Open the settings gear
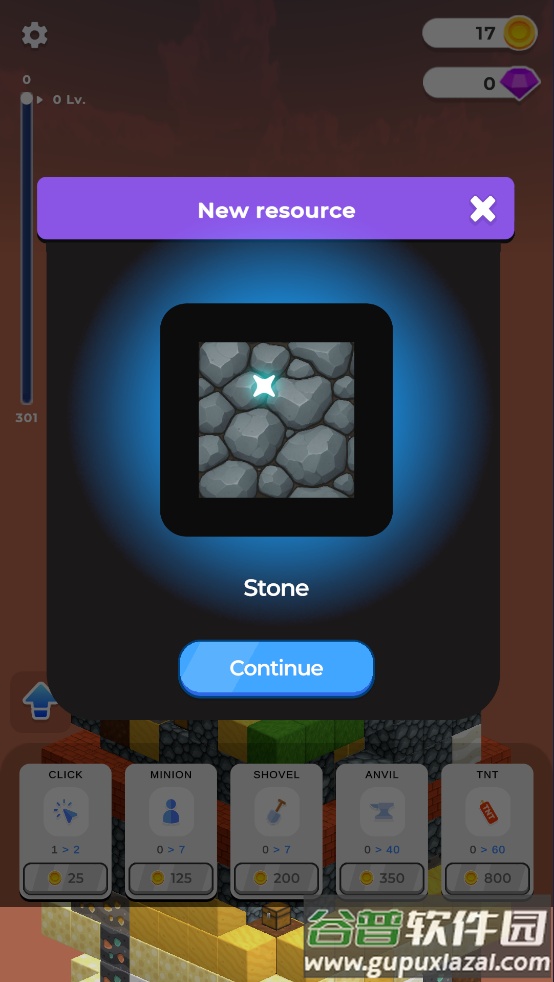The height and width of the screenshot is (982, 554). tap(34, 35)
